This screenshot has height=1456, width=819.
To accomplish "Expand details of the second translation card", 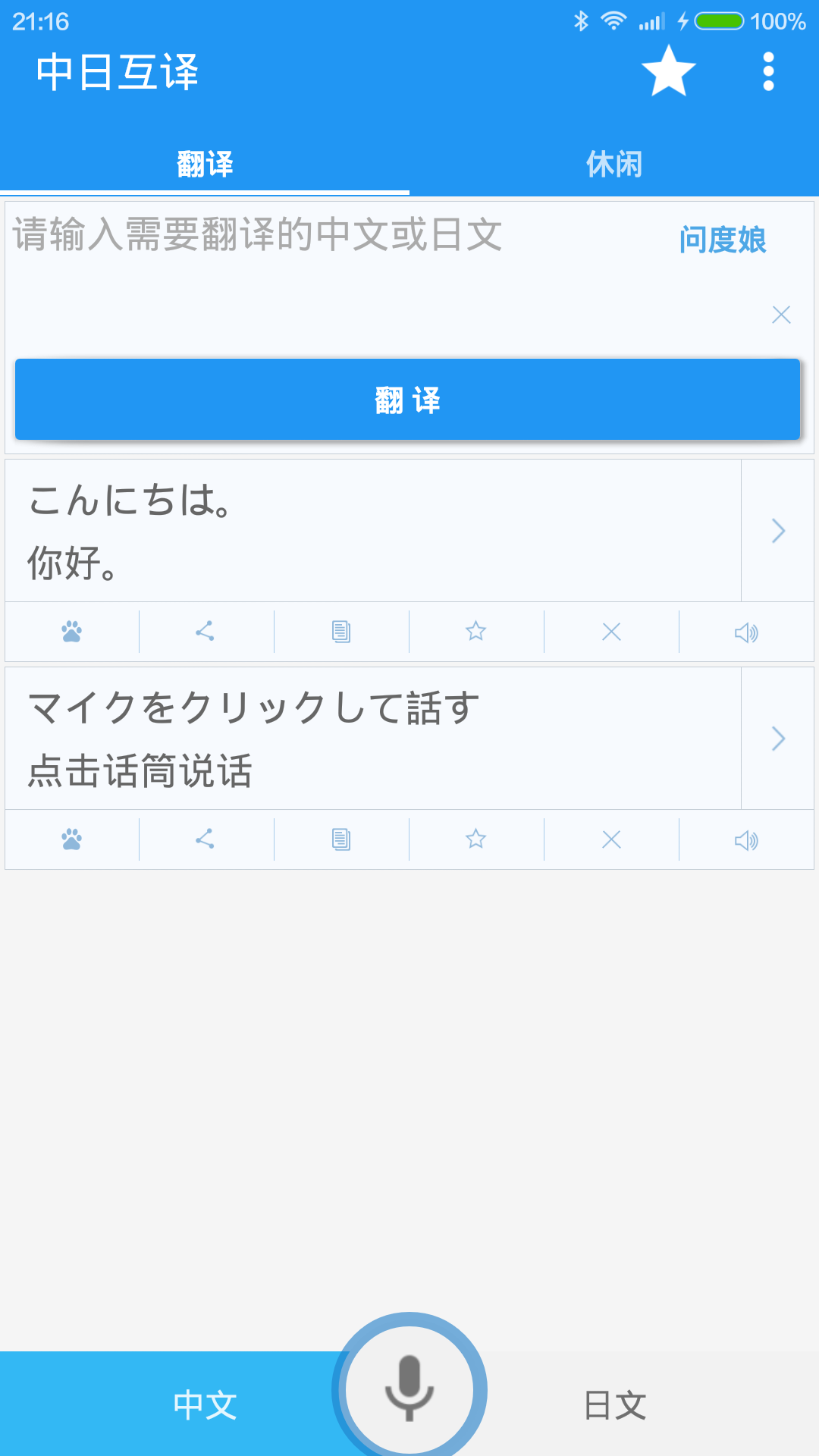I will click(777, 739).
